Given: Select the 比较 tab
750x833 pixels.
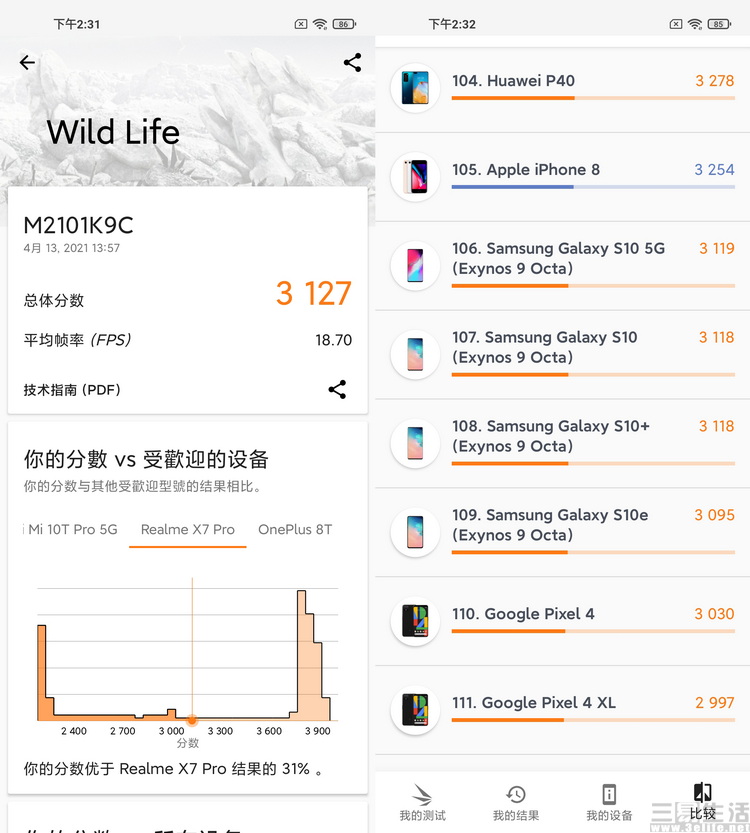Looking at the screenshot, I should point(702,802).
